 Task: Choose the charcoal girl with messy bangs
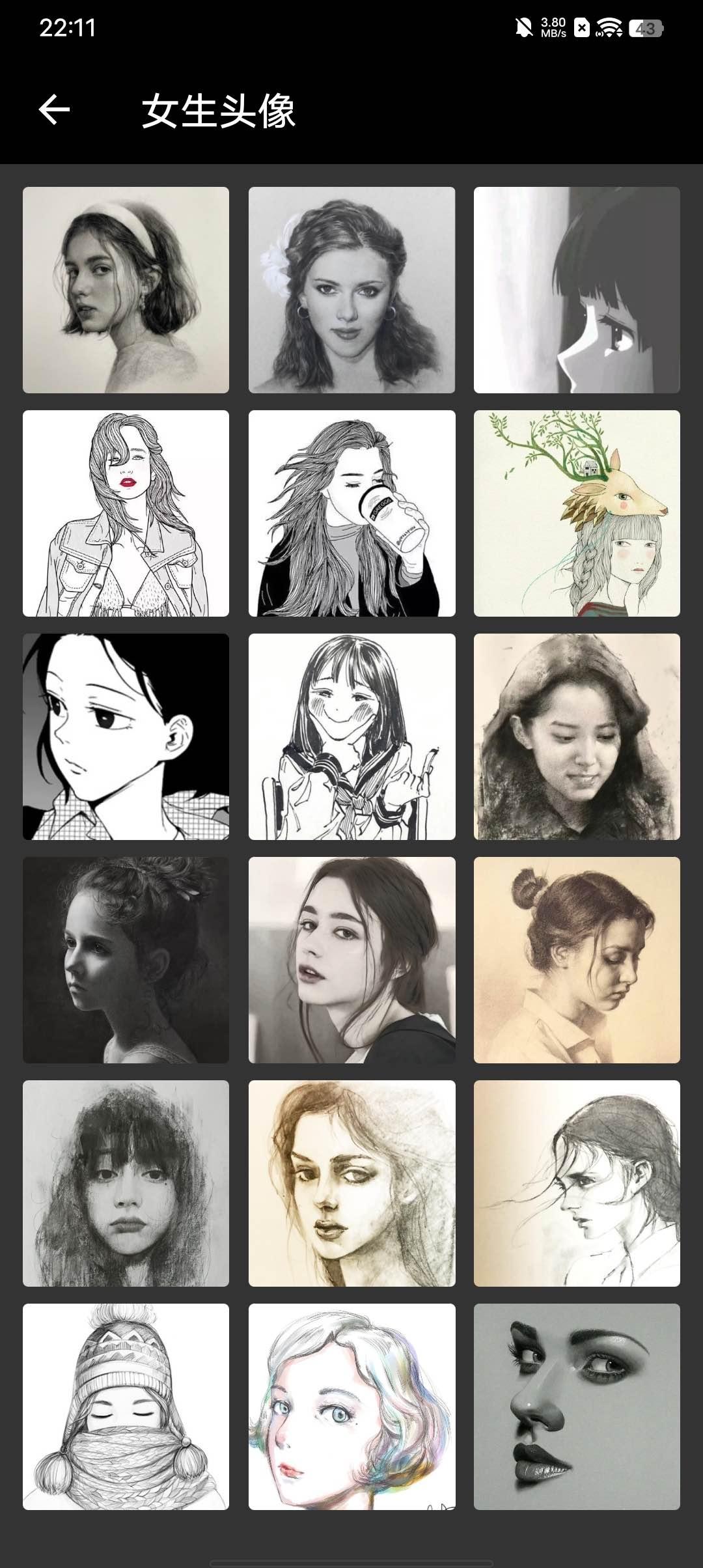click(x=126, y=1183)
